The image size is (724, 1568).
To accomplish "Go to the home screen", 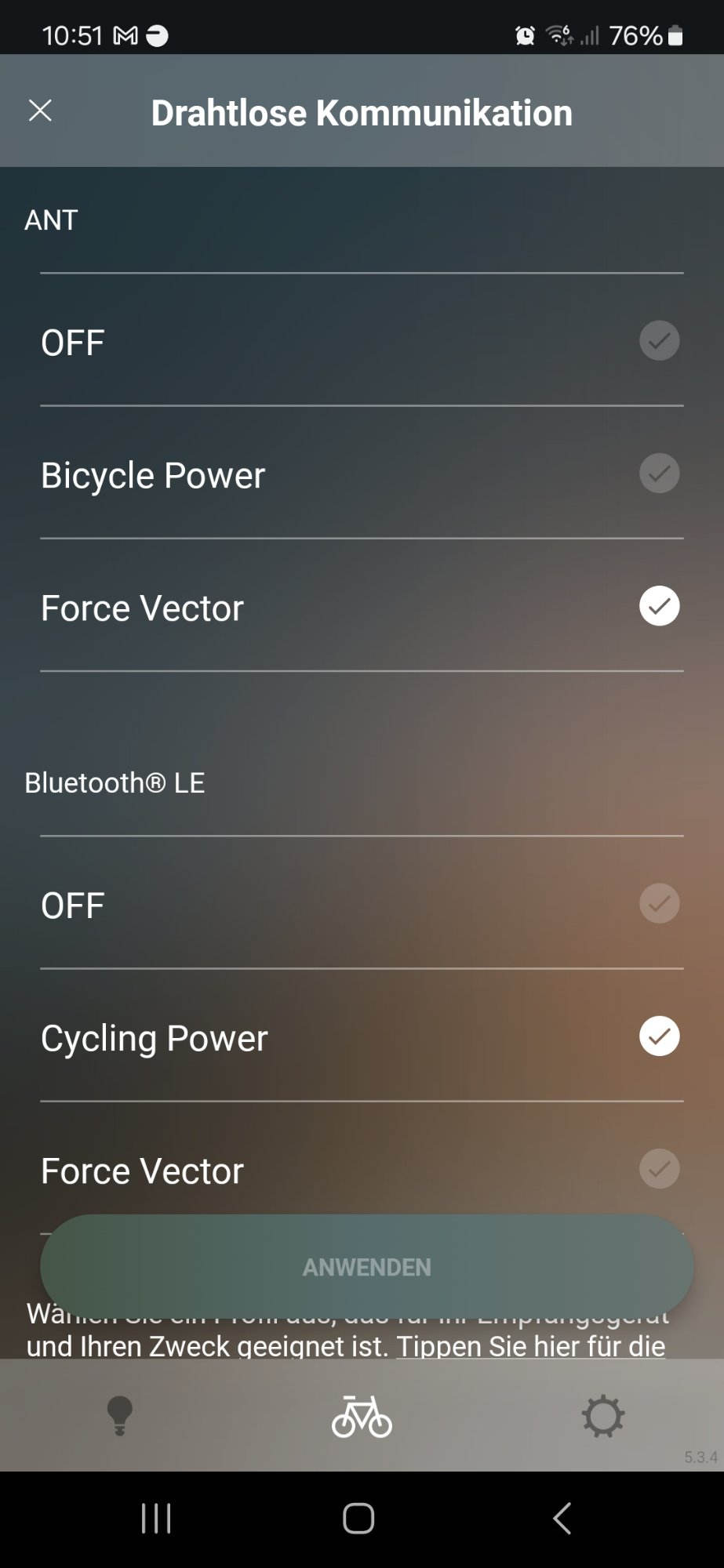I will coord(358,1519).
